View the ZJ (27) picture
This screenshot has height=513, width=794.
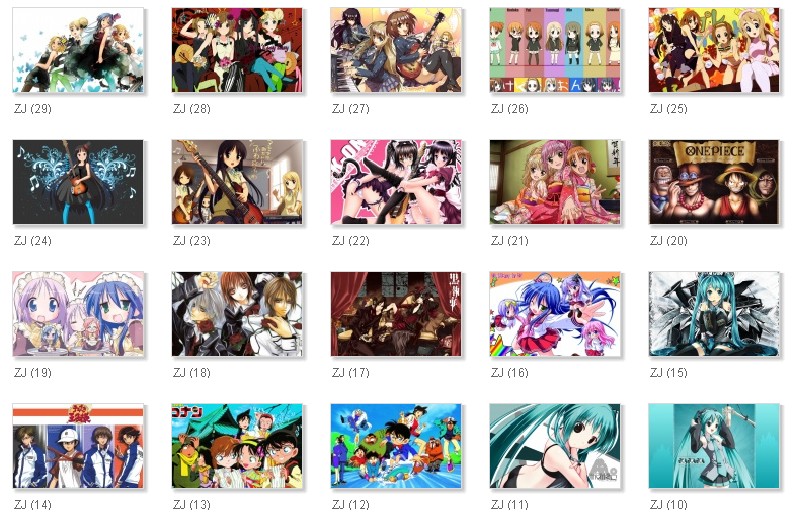pyautogui.click(x=396, y=50)
